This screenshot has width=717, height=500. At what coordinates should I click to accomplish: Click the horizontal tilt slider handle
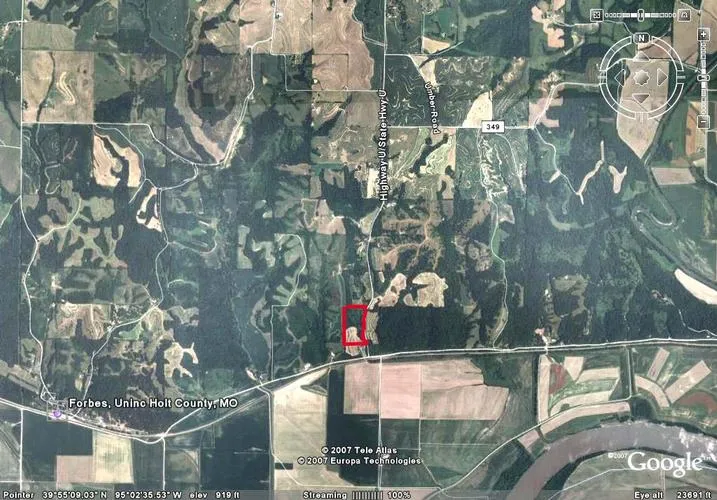(640, 14)
